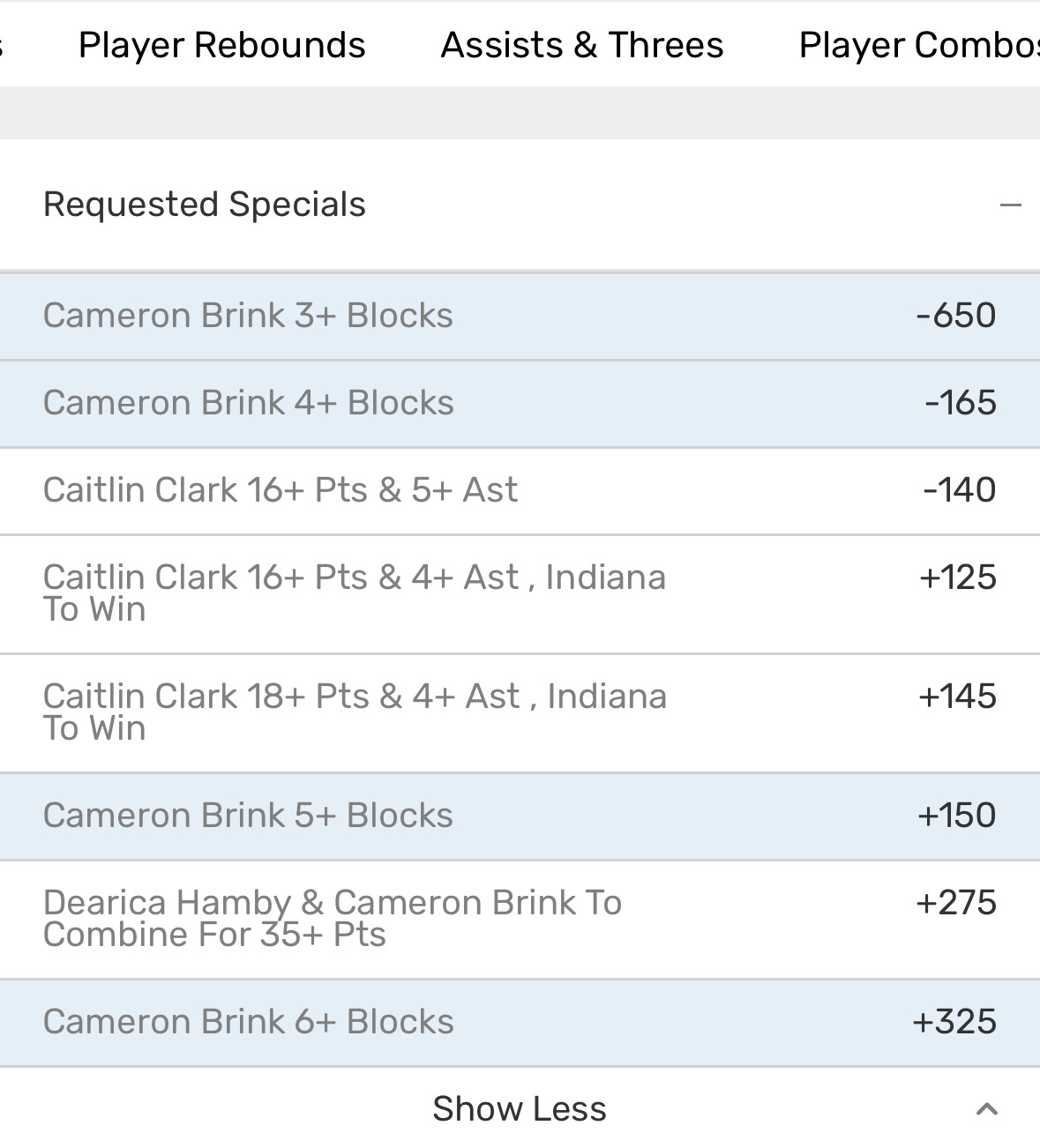Tap Show Less to collapse the list
Image resolution: width=1040 pixels, height=1148 pixels.
520,1108
